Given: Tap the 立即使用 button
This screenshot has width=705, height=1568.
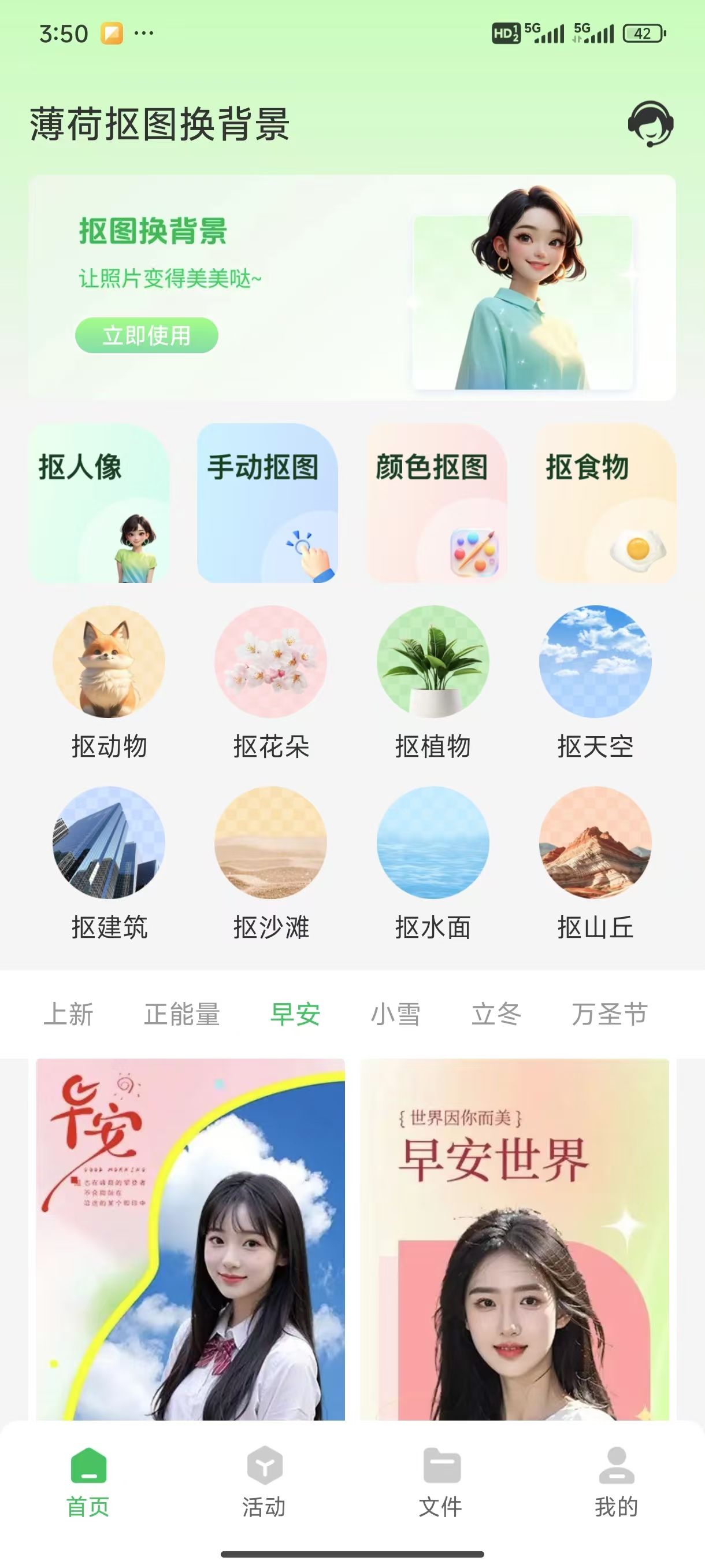Looking at the screenshot, I should [x=147, y=335].
